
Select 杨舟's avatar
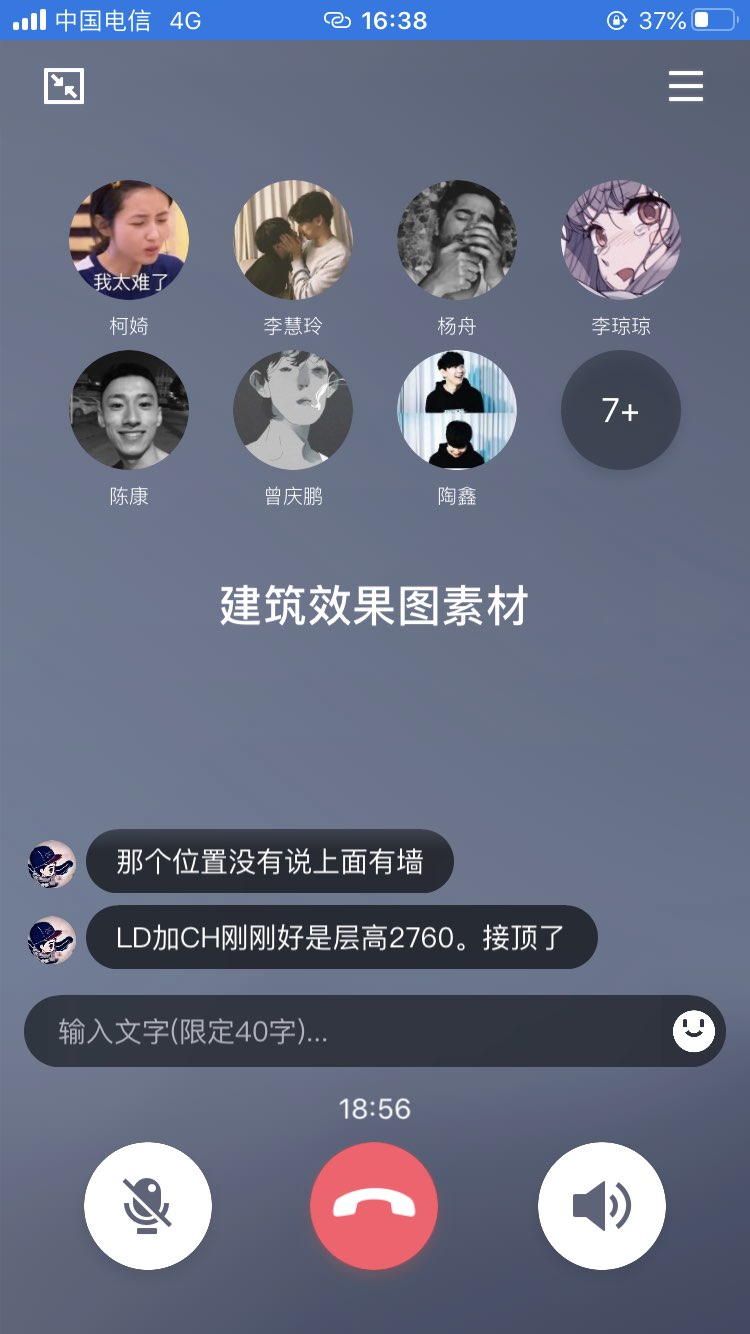[x=457, y=240]
